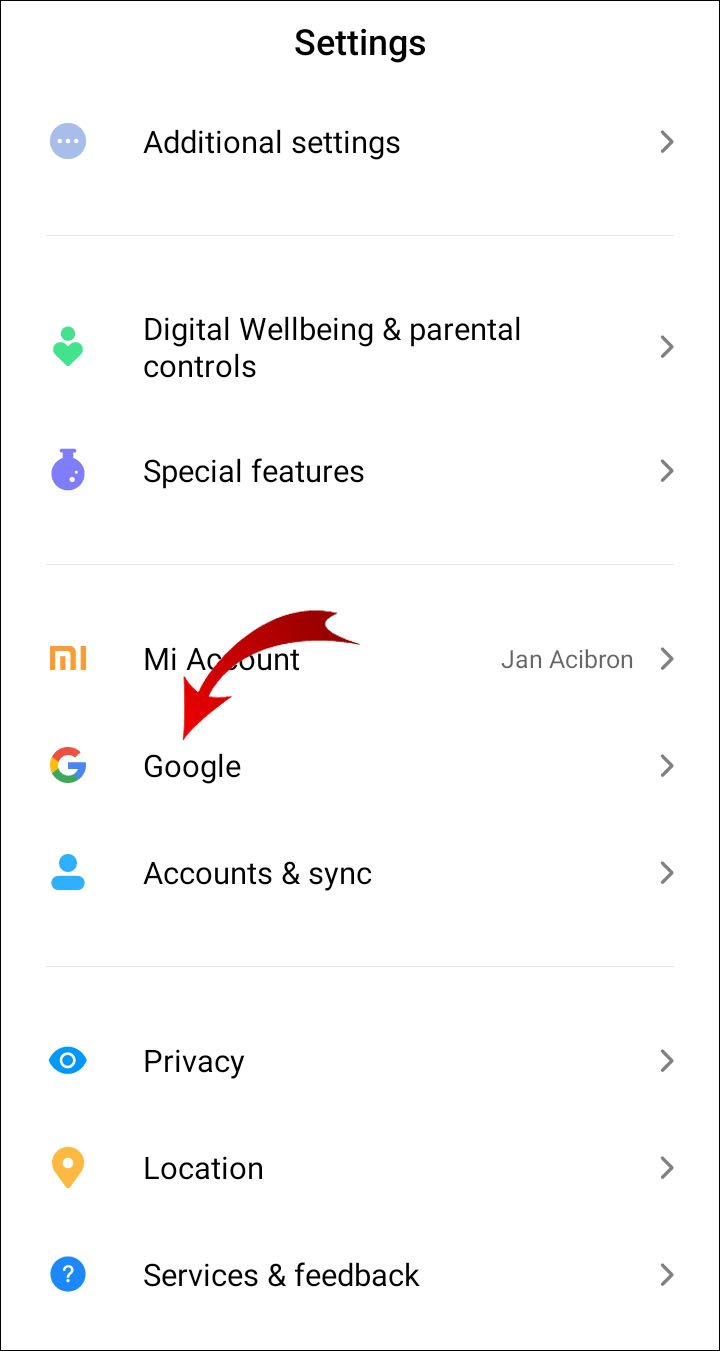Click the Services & feedback question icon
Screen dimensions: 720x1351
[x=67, y=1275]
